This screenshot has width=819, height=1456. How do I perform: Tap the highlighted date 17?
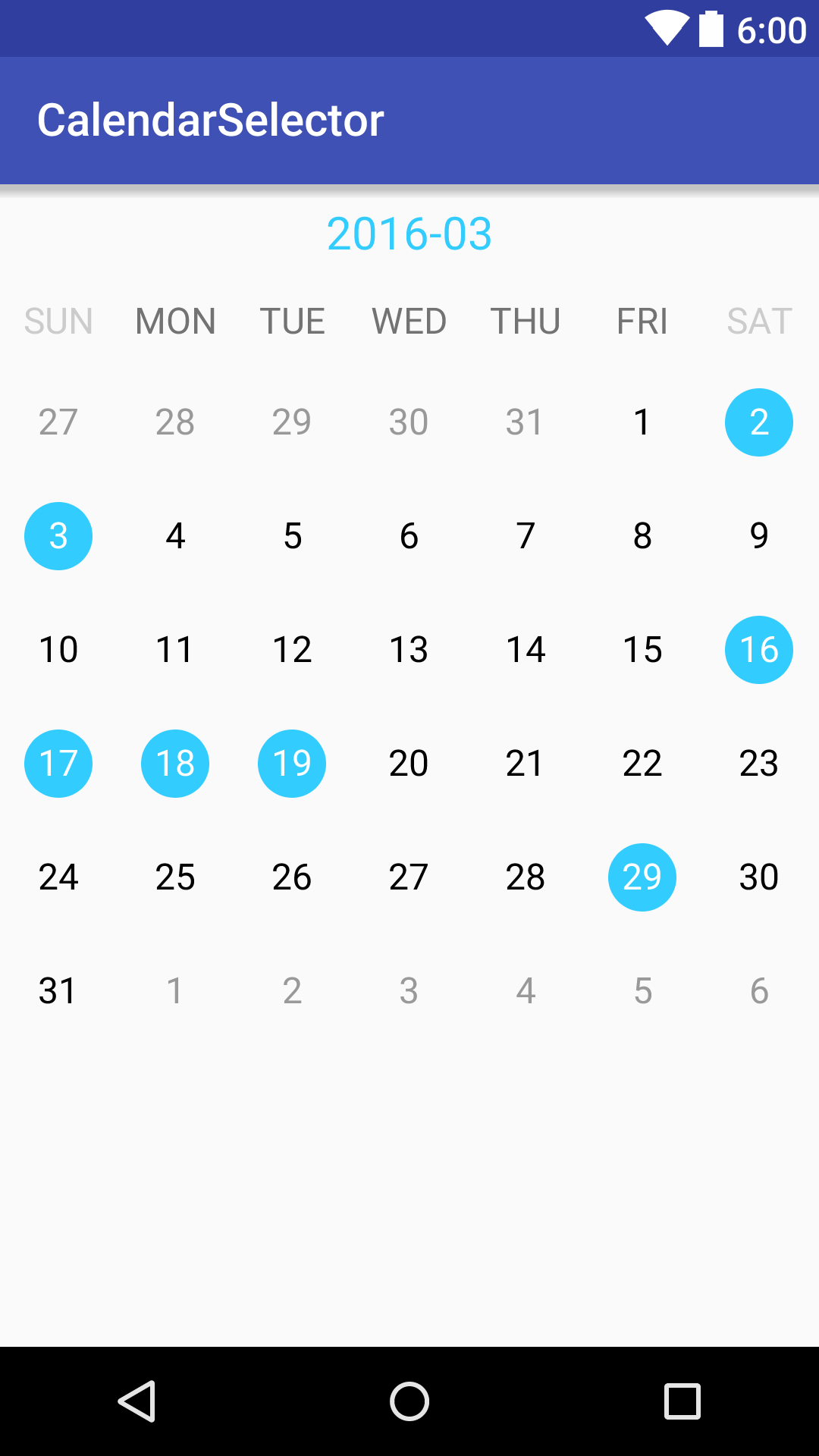click(x=58, y=764)
